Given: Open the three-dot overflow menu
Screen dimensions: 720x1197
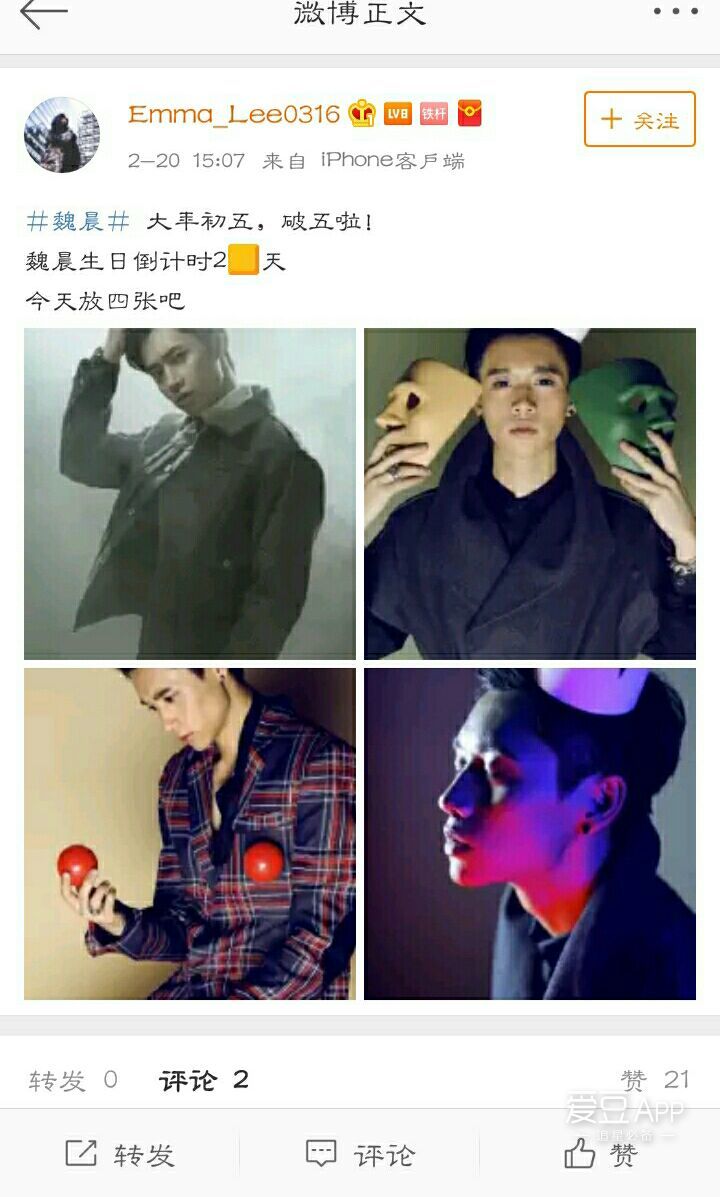Looking at the screenshot, I should 676,11.
